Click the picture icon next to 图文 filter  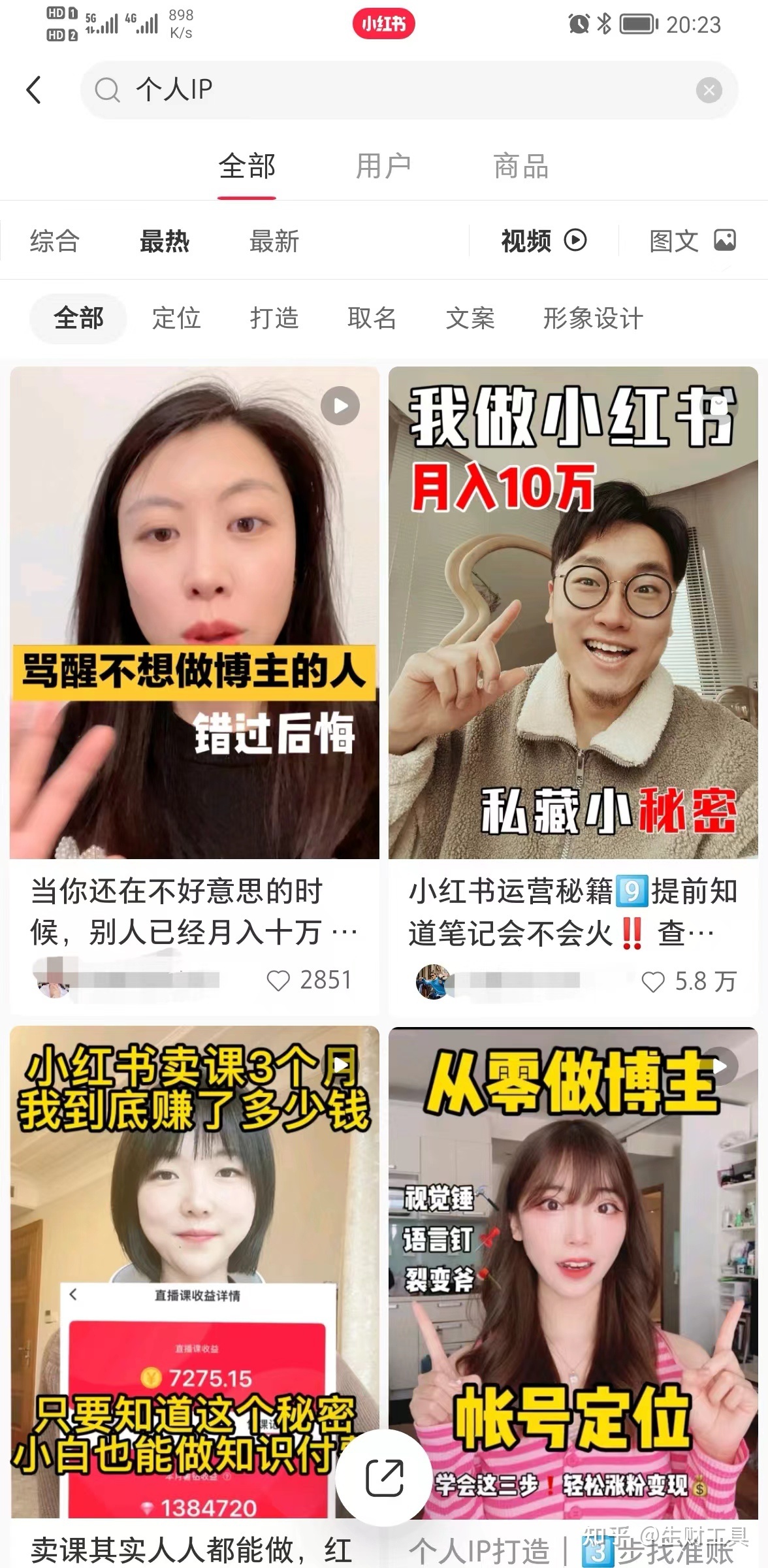725,240
